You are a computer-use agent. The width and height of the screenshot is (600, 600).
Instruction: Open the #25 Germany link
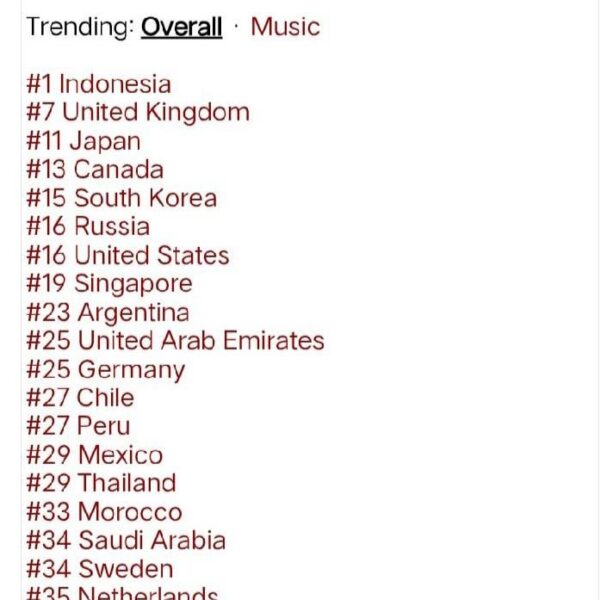coord(105,369)
